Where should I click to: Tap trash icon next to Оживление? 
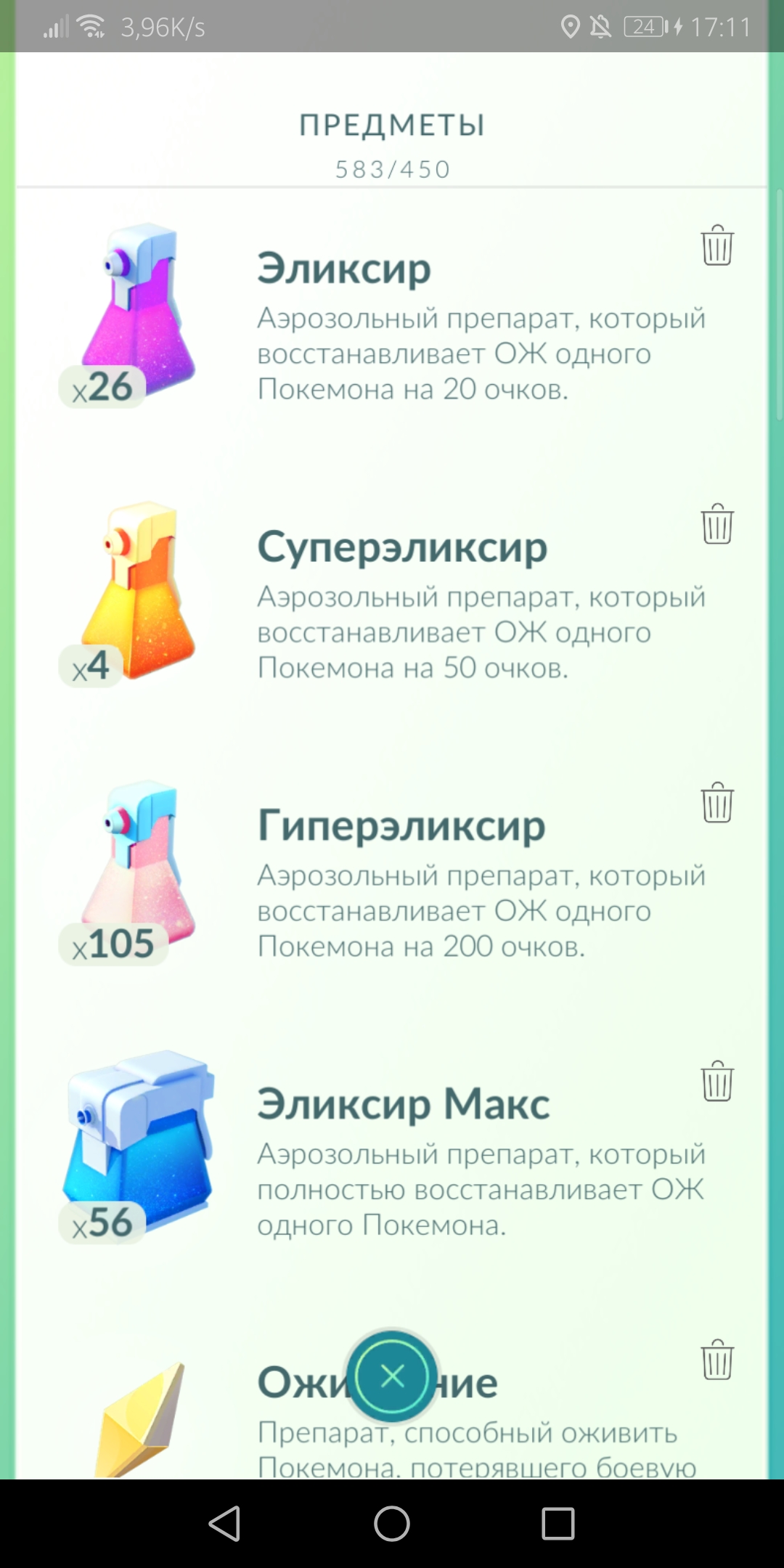coord(717,1359)
